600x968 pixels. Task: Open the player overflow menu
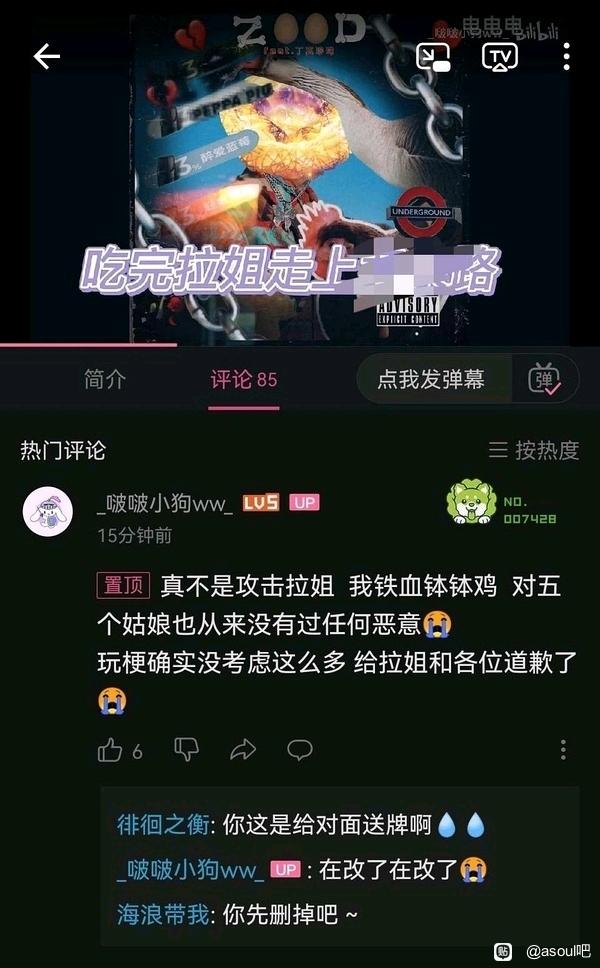tap(566, 56)
